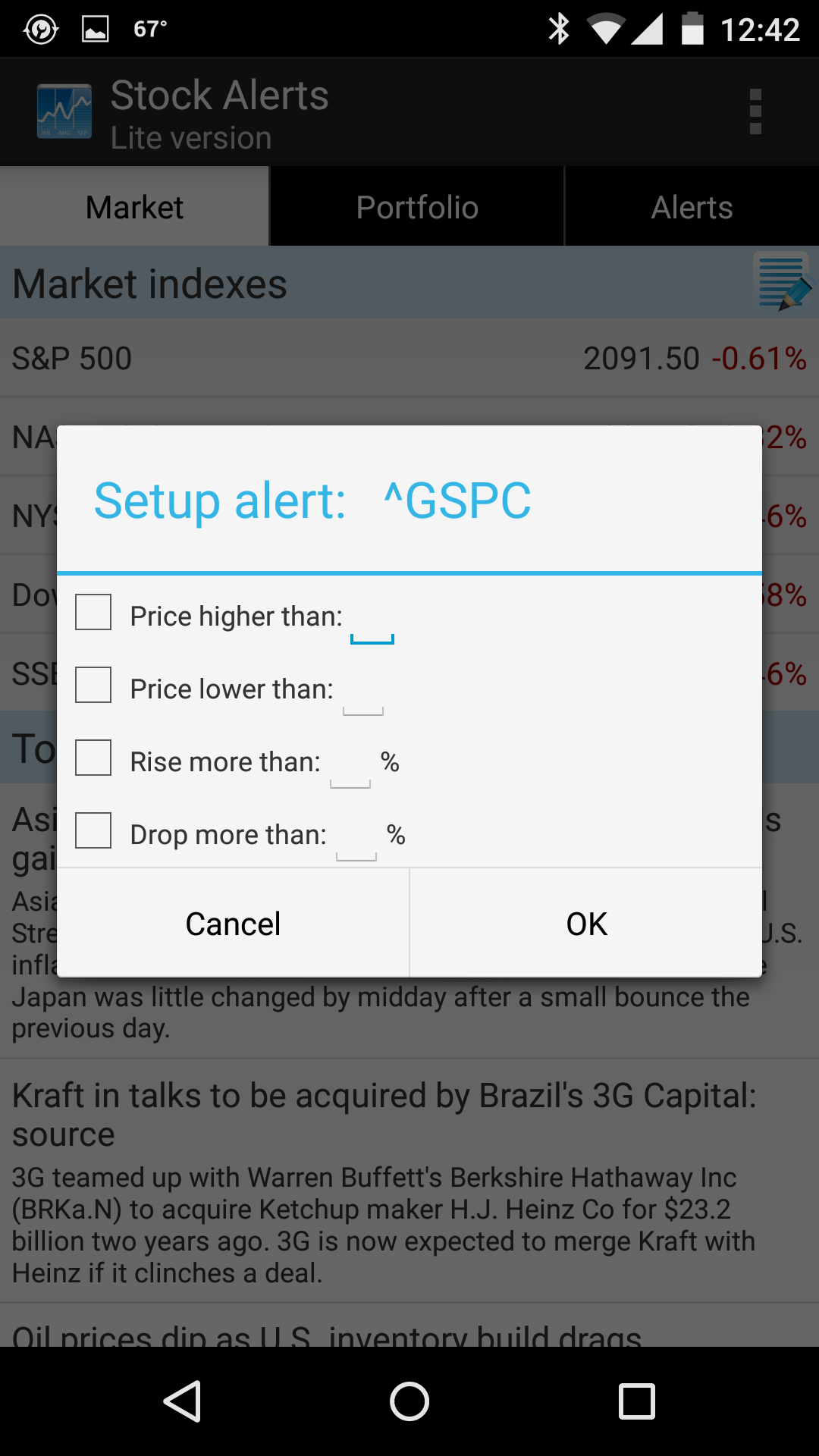Viewport: 819px width, 1456px height.
Task: Confirm the alert with OK
Action: 586,923
